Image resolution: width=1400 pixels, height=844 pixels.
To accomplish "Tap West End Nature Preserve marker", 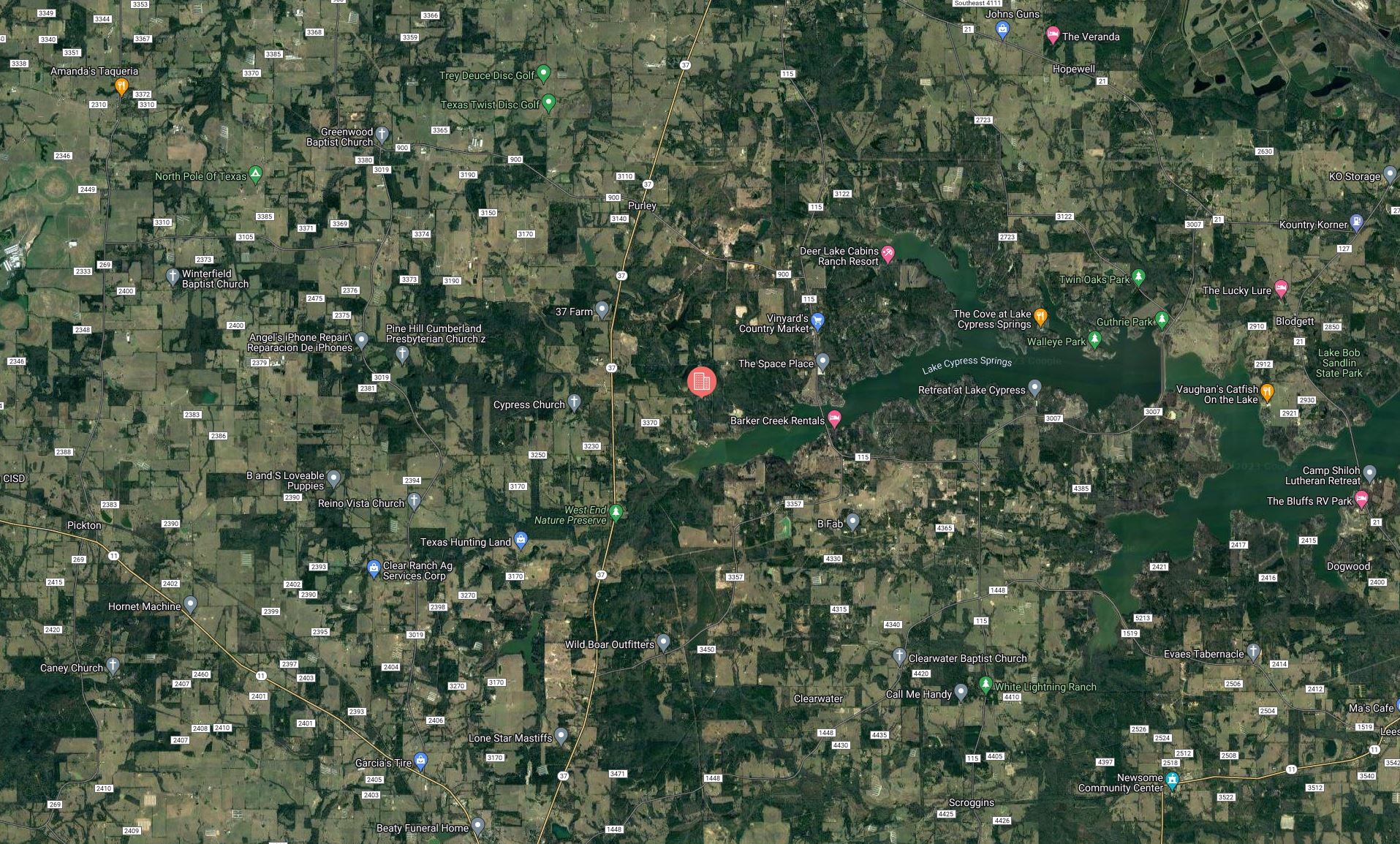I will coord(616,512).
